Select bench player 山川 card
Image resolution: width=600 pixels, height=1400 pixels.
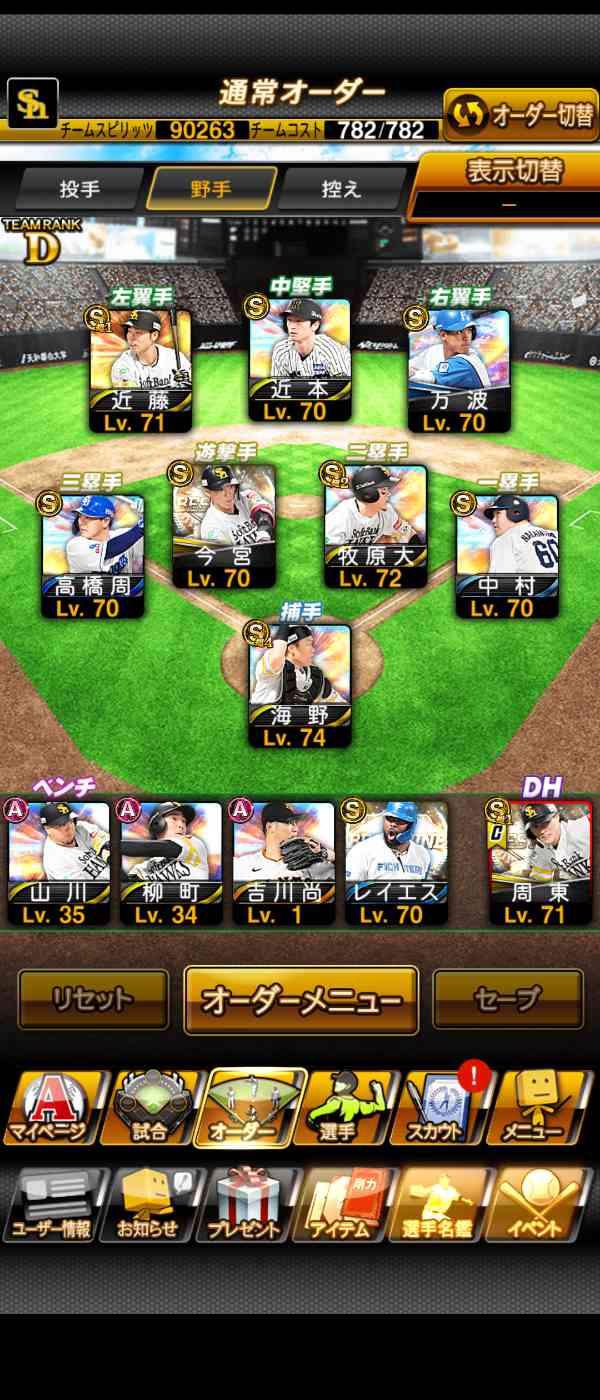59,862
